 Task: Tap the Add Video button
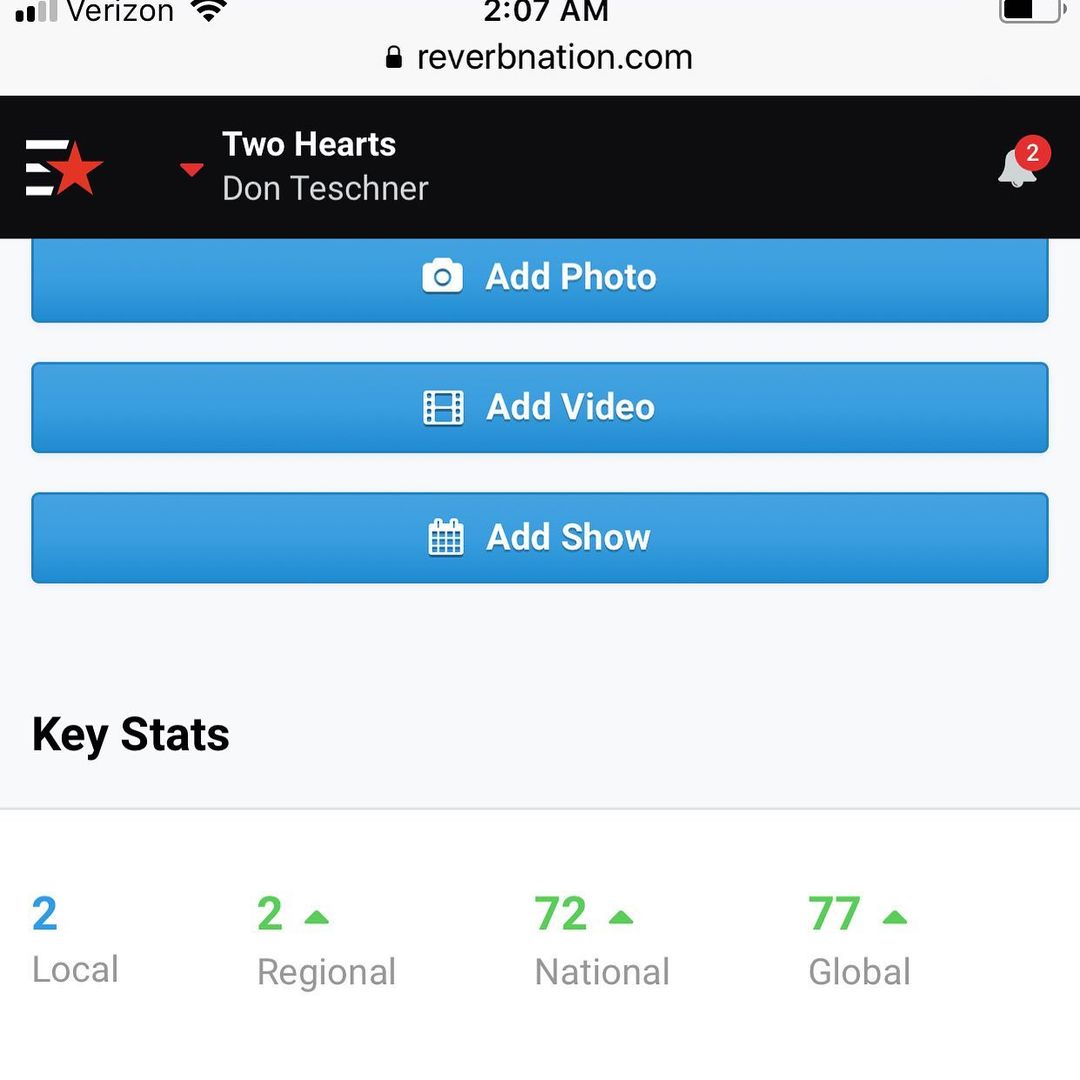[540, 407]
